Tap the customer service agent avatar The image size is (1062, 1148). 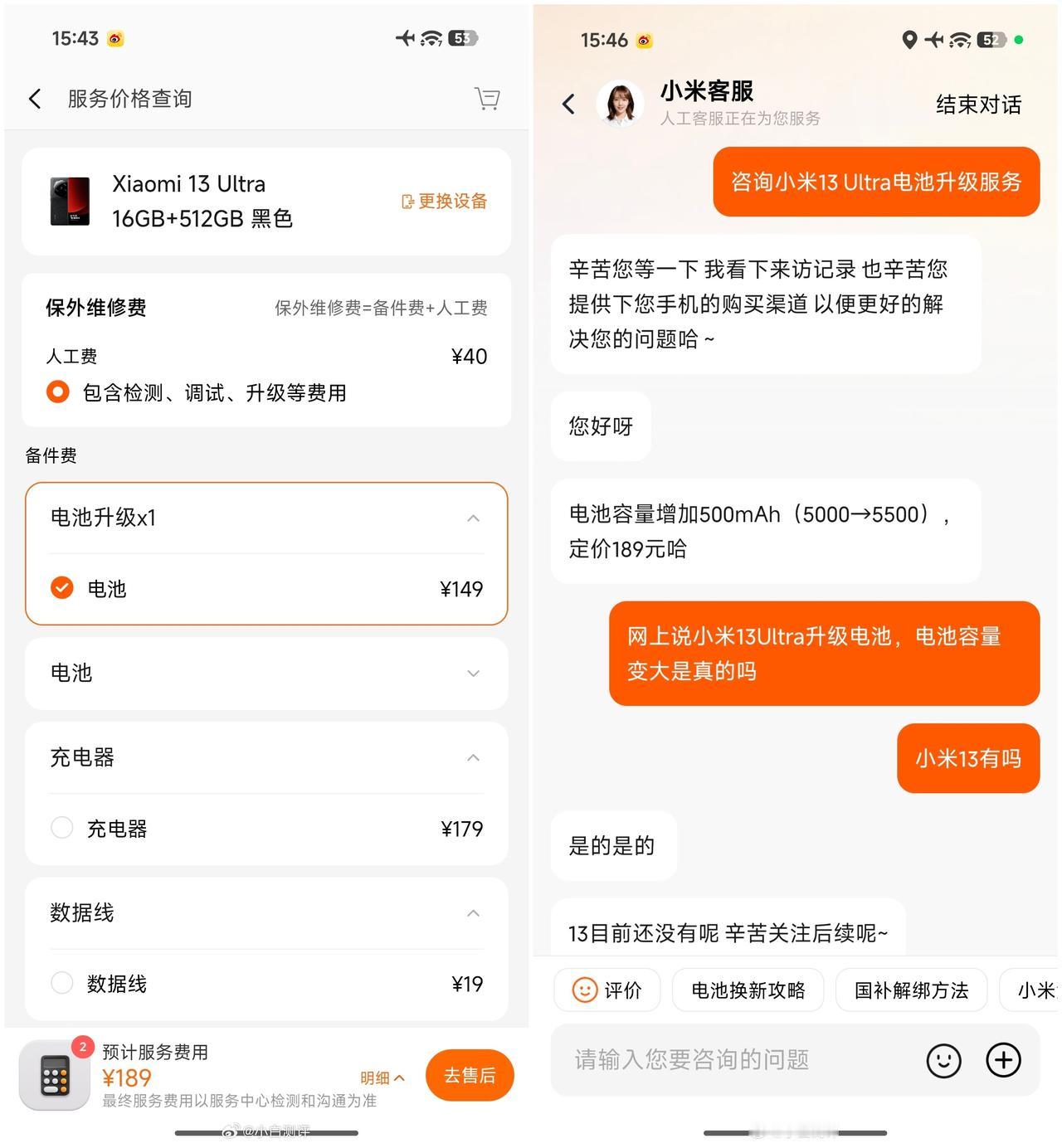click(619, 103)
